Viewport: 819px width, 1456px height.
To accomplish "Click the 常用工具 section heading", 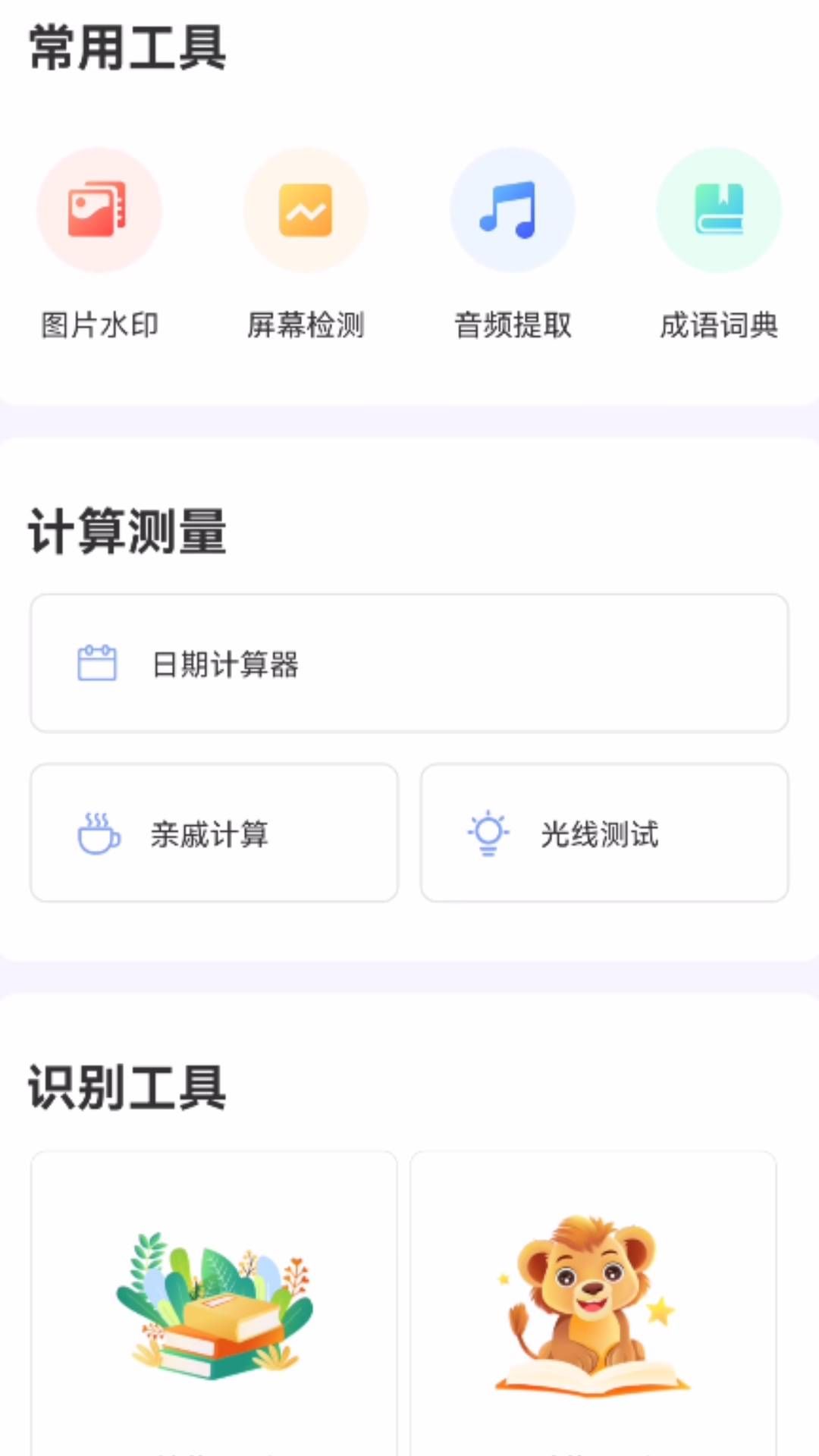I will (x=127, y=45).
